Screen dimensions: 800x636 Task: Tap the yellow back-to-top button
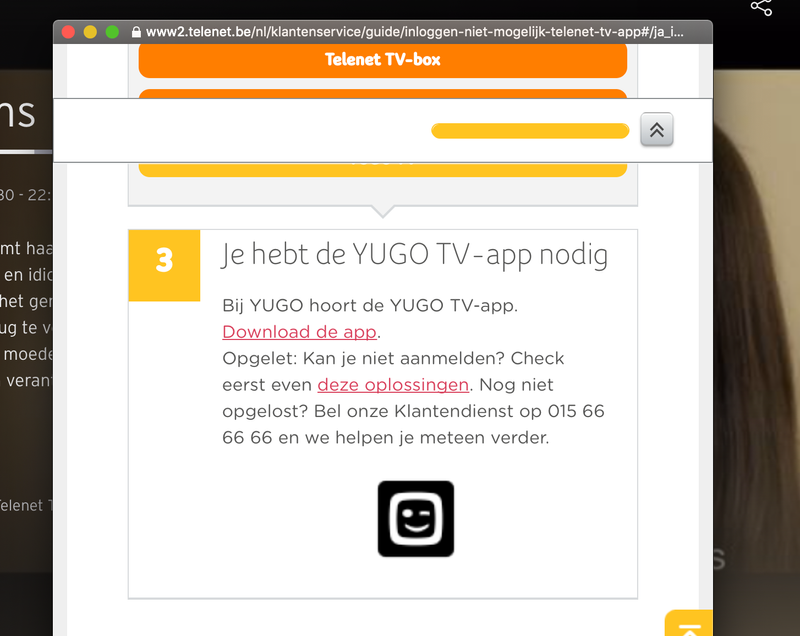pos(689,626)
